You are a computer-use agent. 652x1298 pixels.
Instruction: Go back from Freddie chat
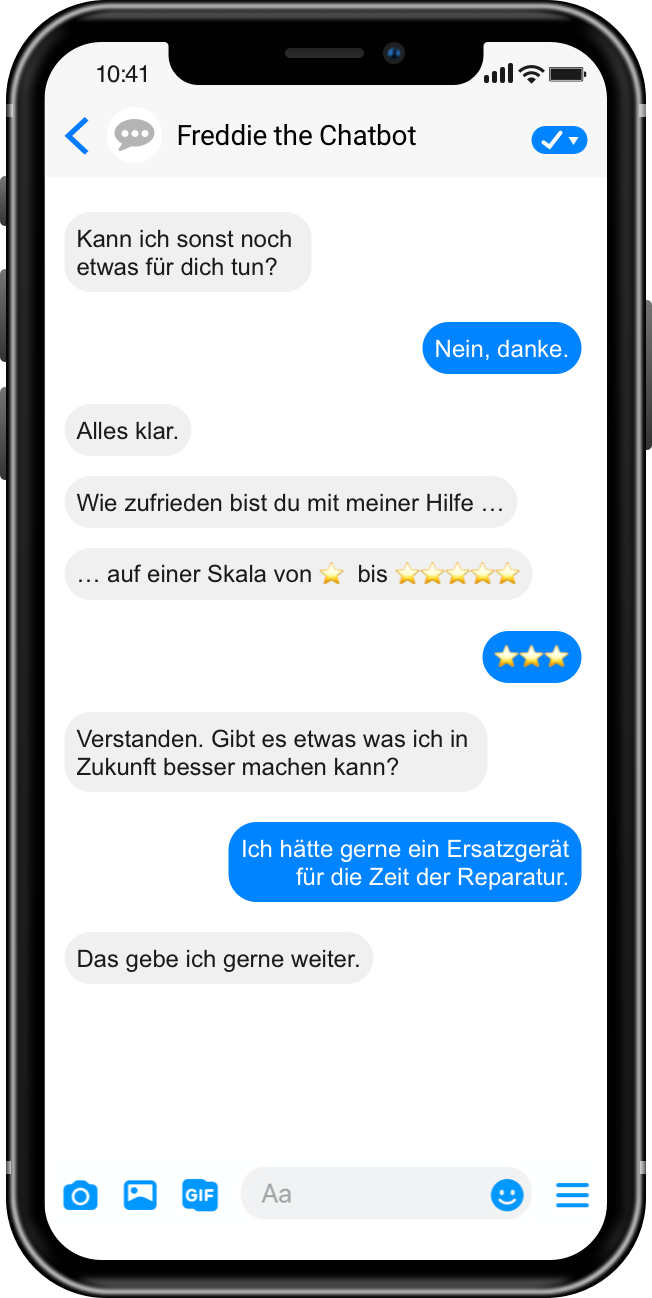click(x=77, y=136)
